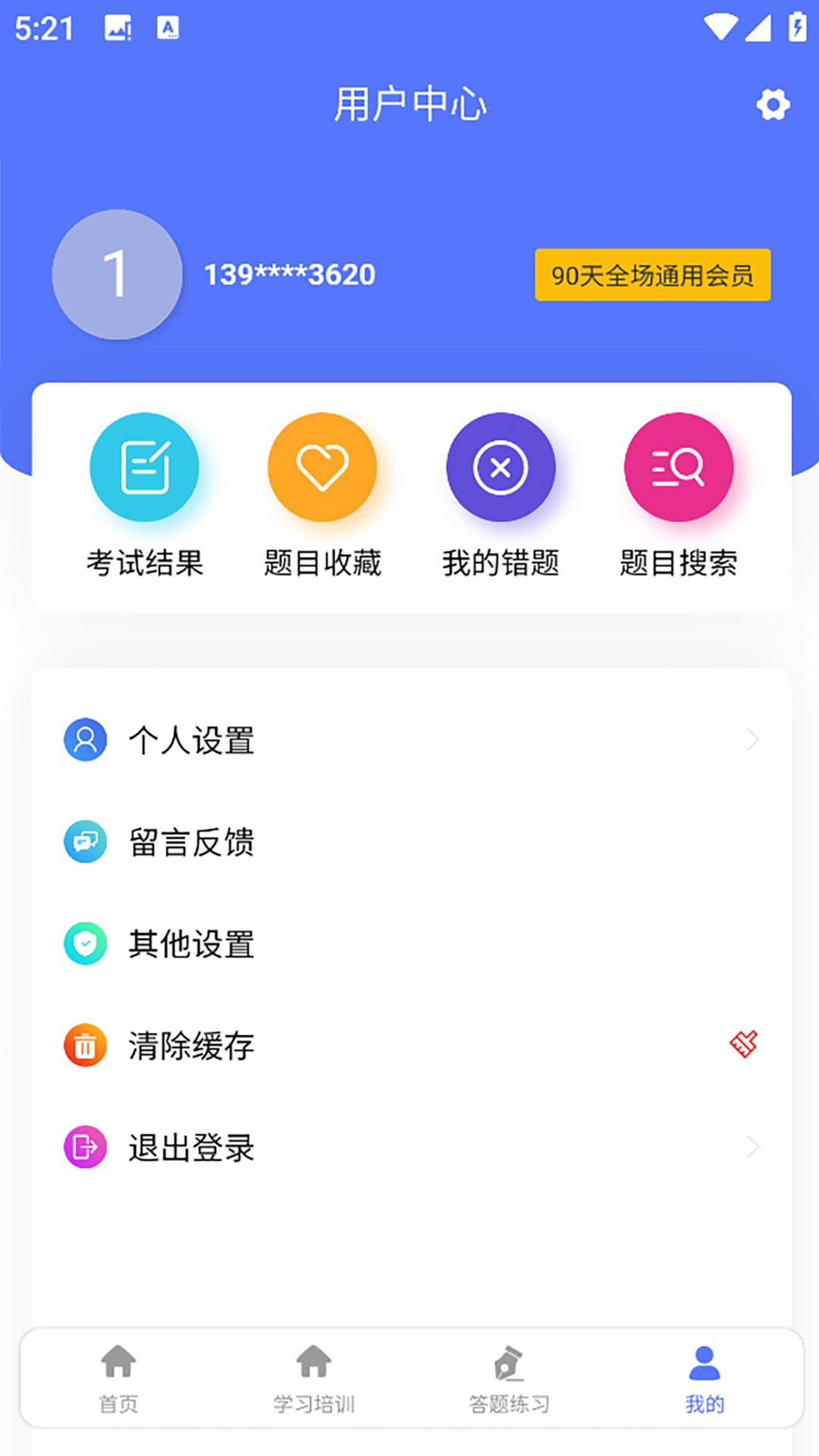Open the settings gear in top right
This screenshot has height=1456, width=819.
point(773,105)
